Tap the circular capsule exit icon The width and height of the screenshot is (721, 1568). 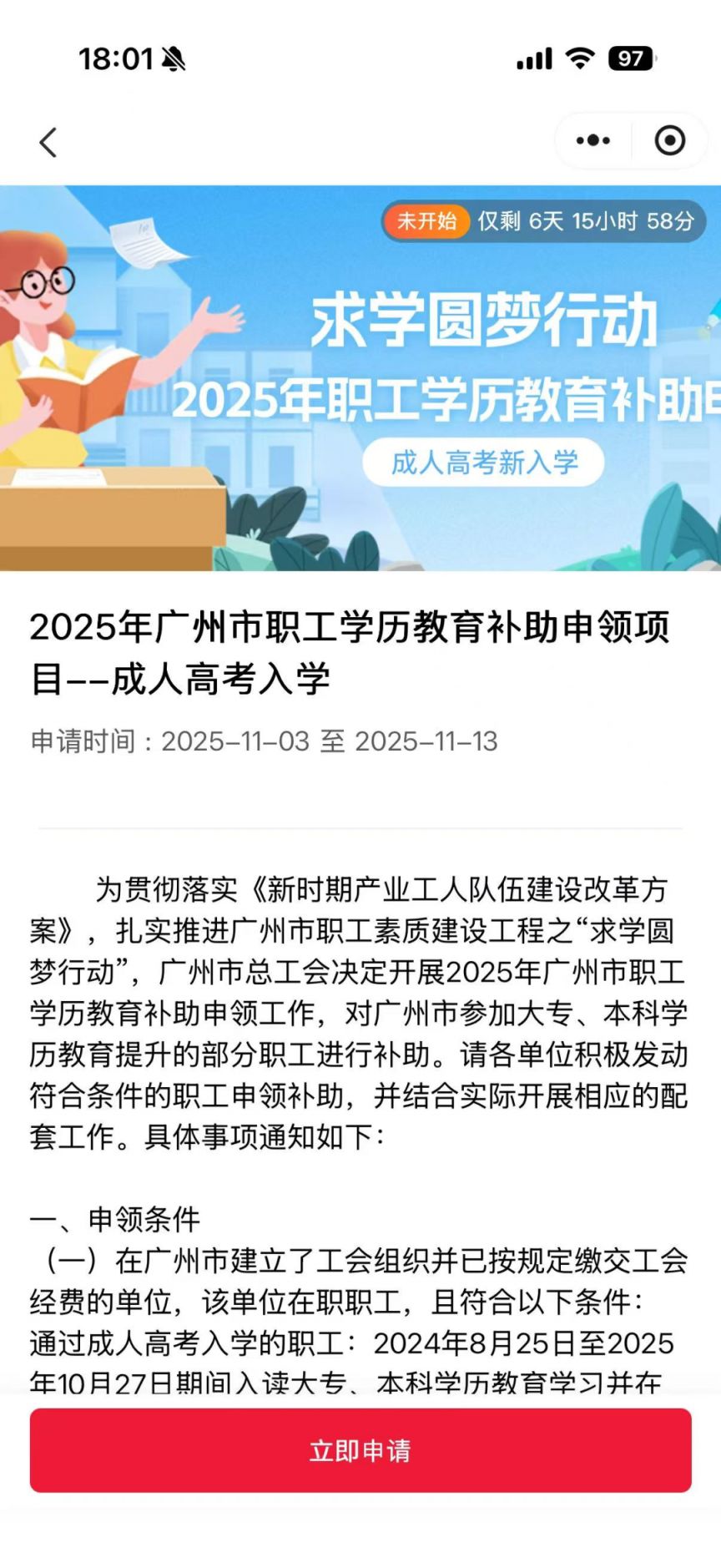tap(669, 140)
